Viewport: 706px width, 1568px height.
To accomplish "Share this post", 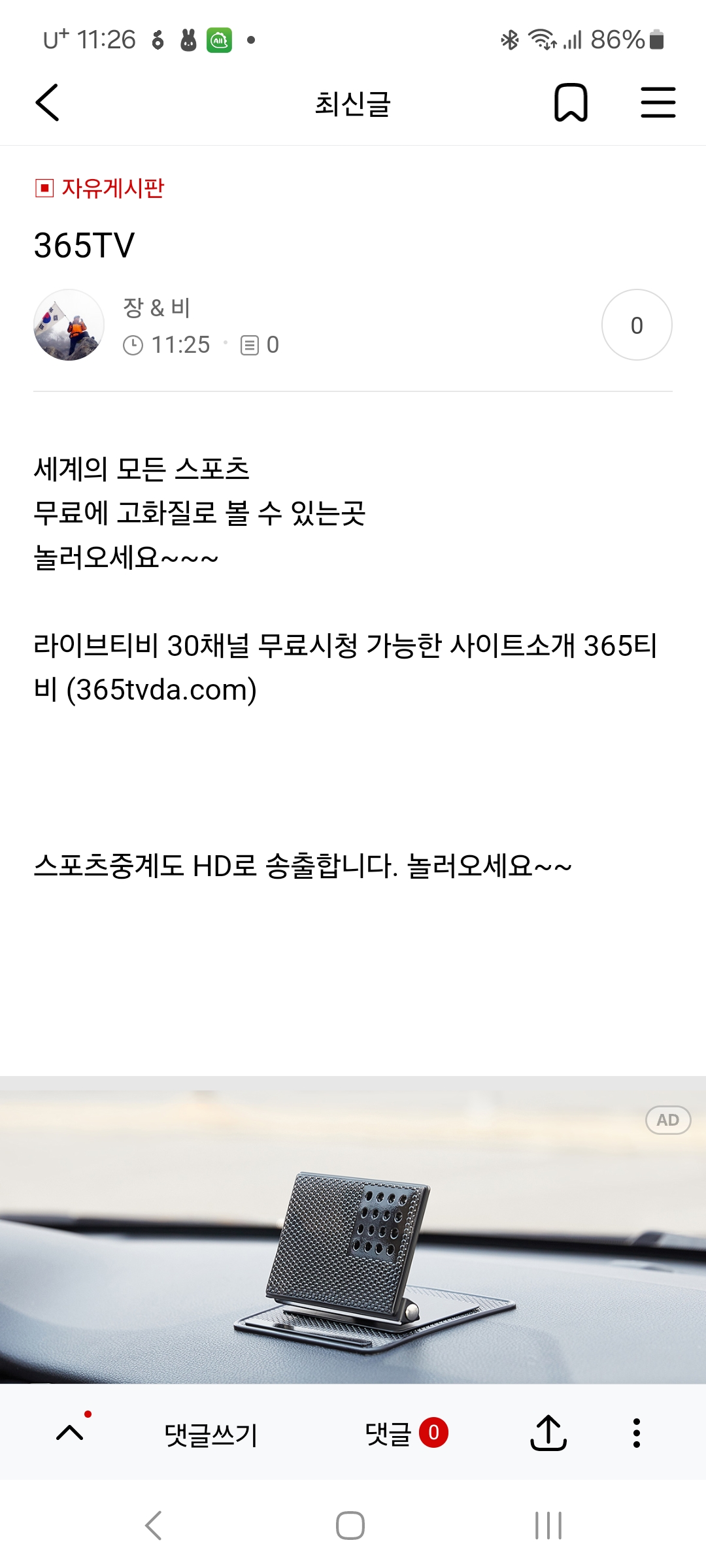I will [548, 1433].
